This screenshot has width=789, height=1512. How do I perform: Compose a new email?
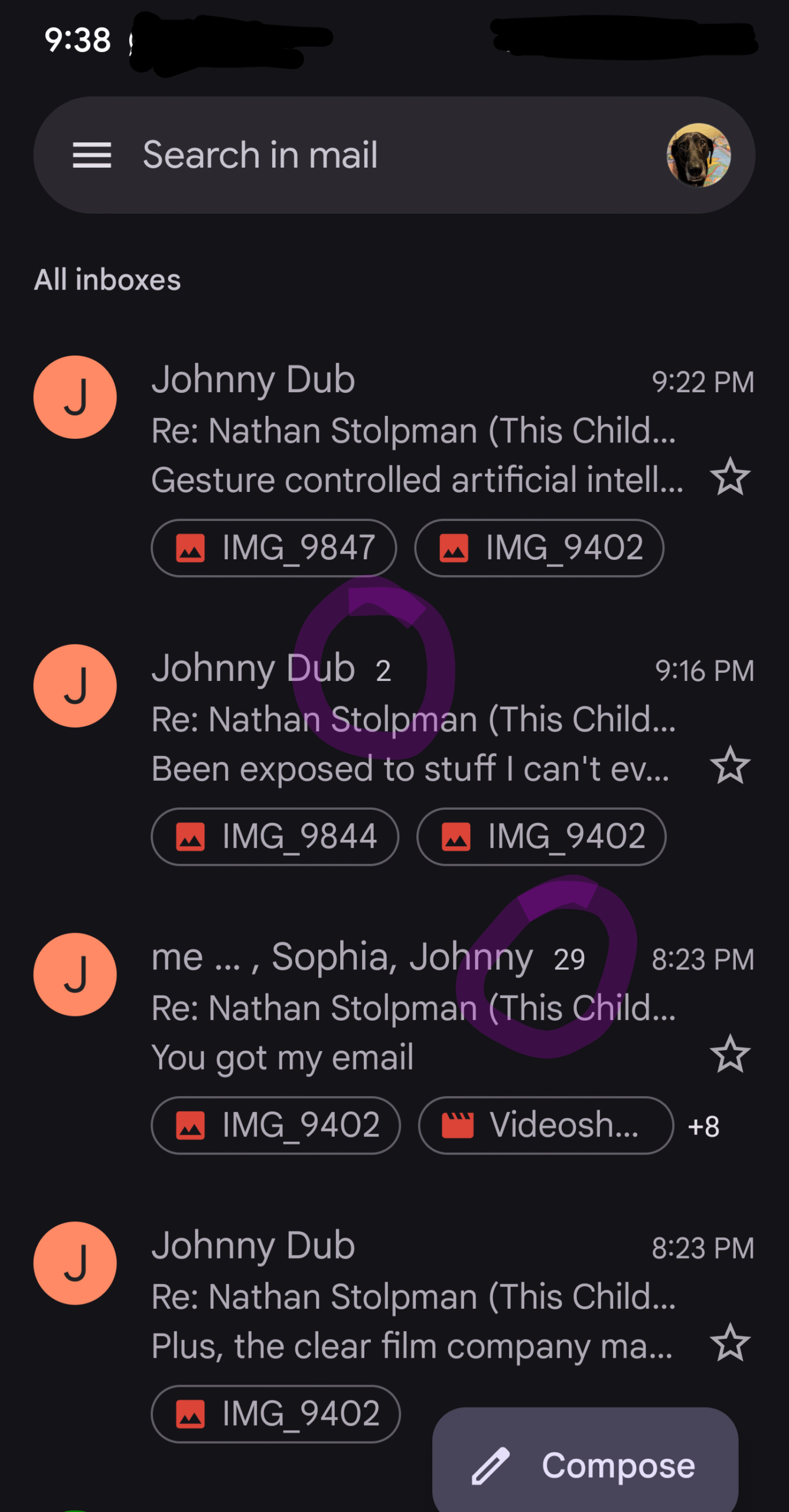tap(585, 1465)
